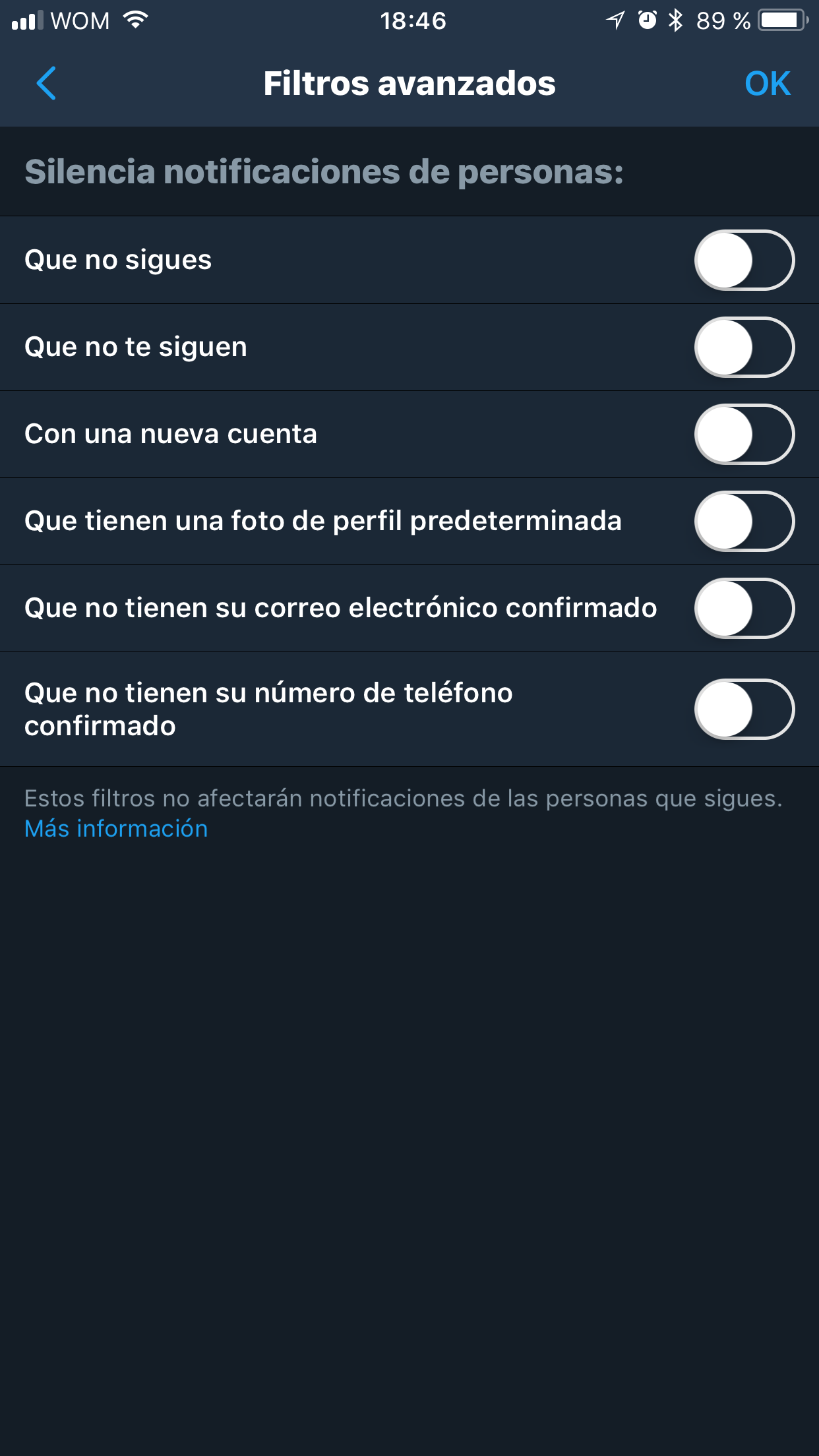Confirm filters with the OK button
Viewport: 819px width, 1456px height.
tap(767, 84)
